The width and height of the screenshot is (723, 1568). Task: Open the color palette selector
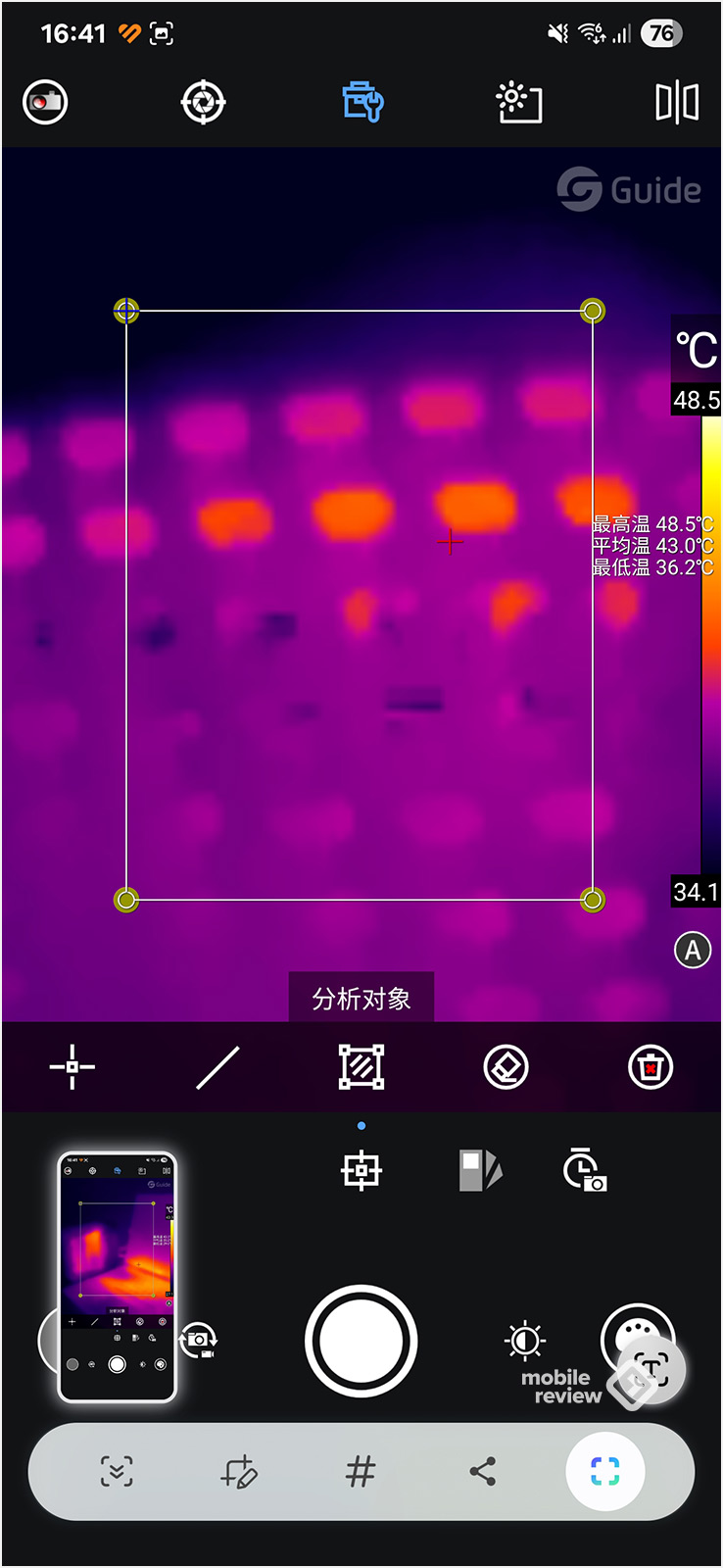click(480, 1170)
